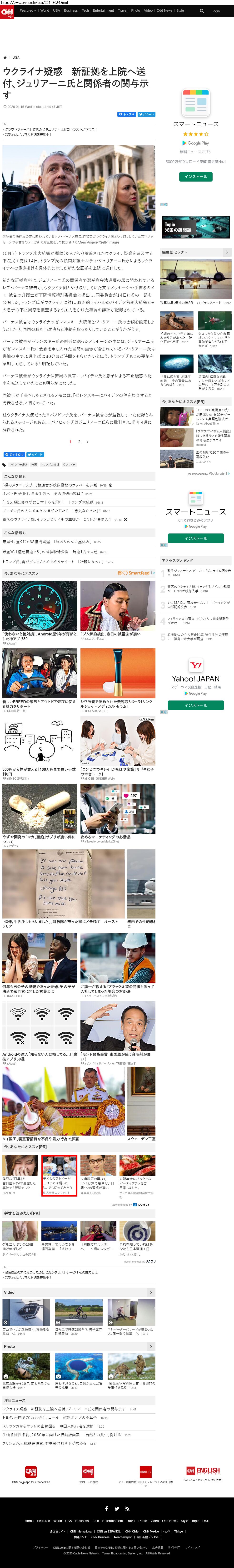Go to the home breadcrumb icon

tap(5, 57)
